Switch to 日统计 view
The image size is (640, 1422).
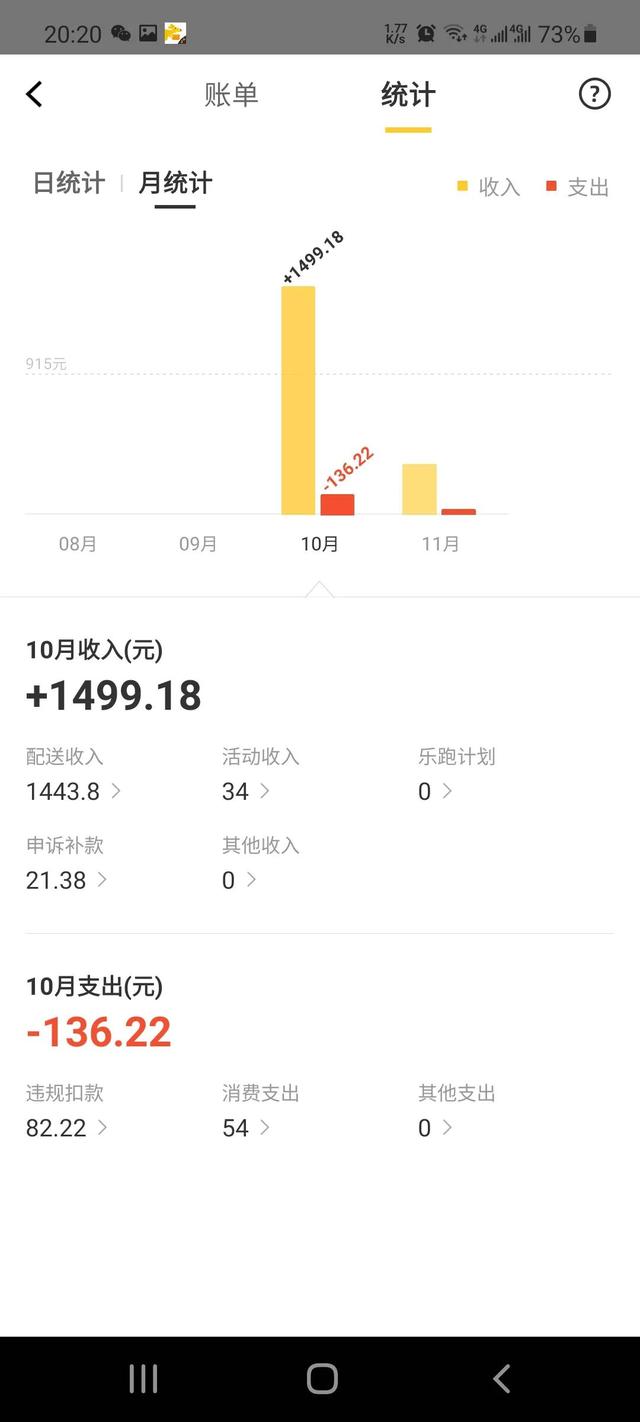[68, 183]
